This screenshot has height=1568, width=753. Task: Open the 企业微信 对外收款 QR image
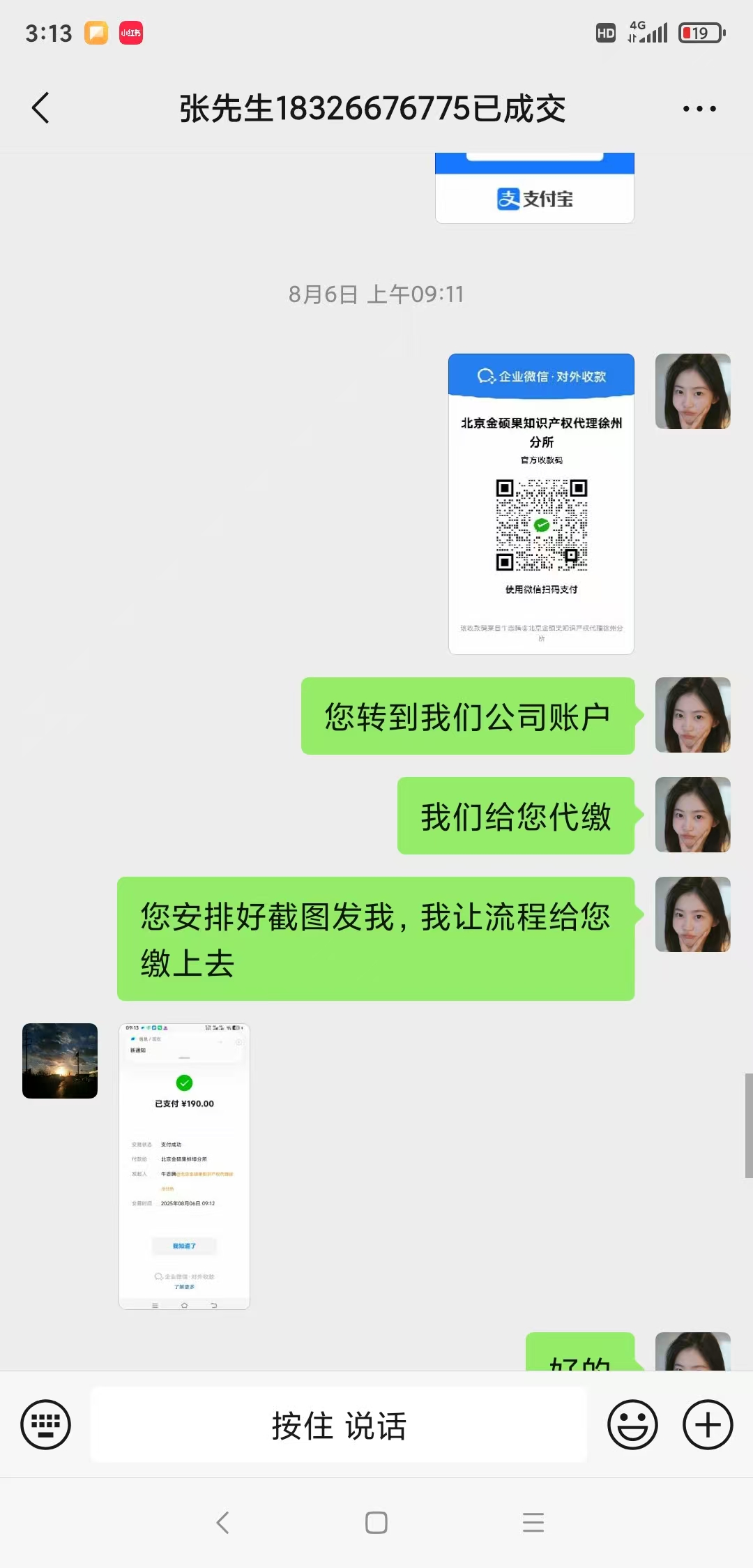(541, 504)
